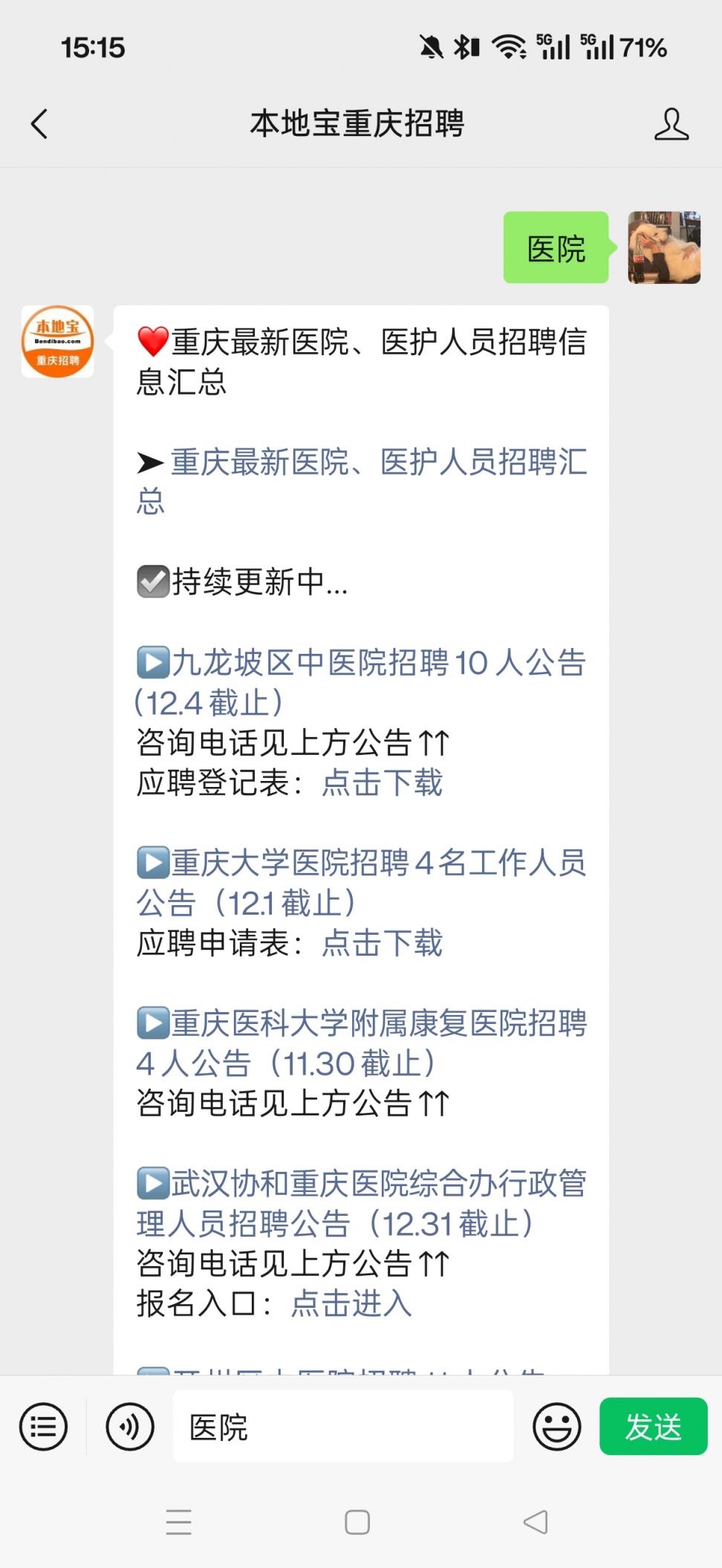The width and height of the screenshot is (722, 1568).
Task: Open the account service menu button
Action: click(x=43, y=1426)
